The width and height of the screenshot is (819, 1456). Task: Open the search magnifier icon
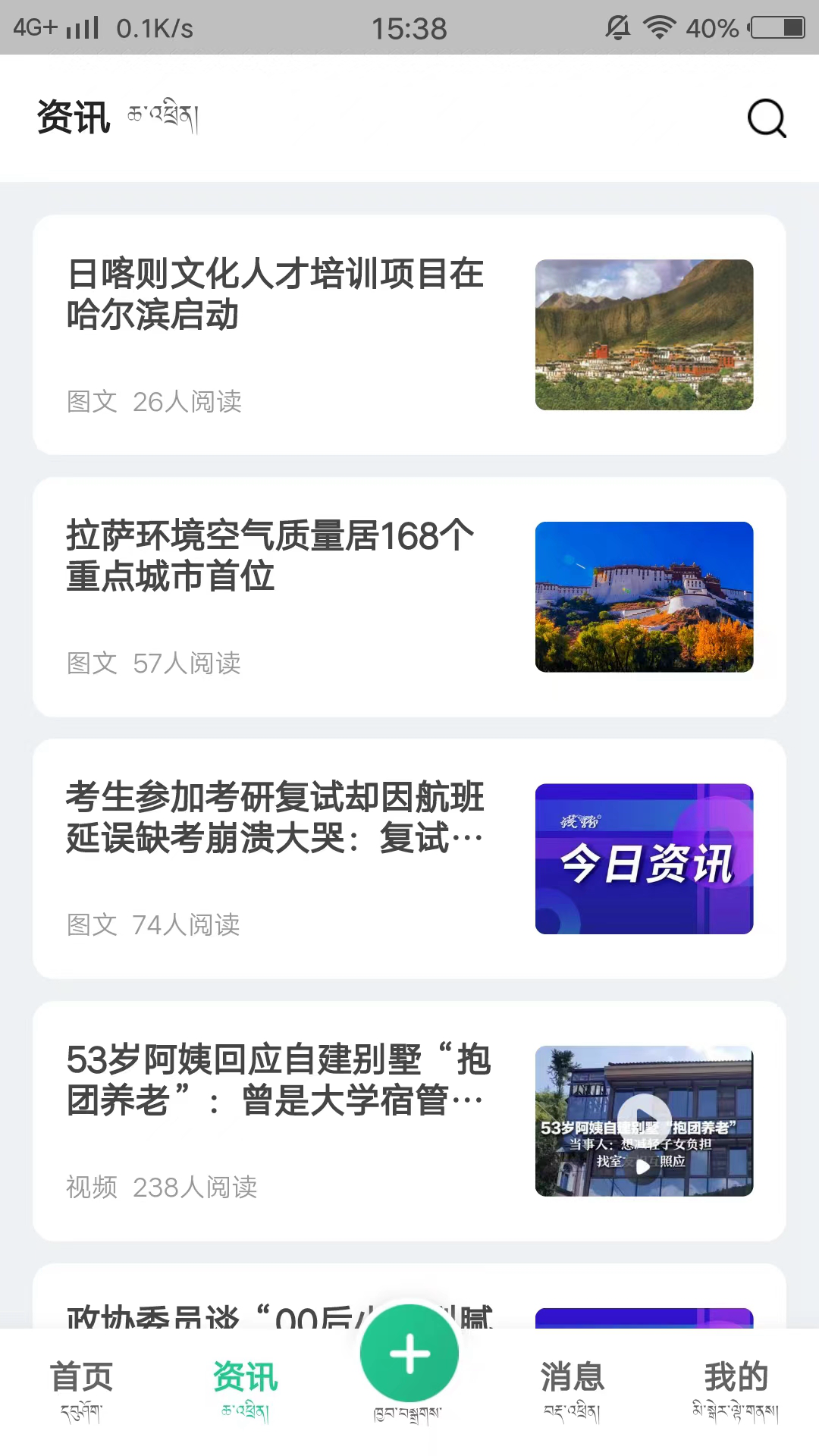pyautogui.click(x=767, y=118)
